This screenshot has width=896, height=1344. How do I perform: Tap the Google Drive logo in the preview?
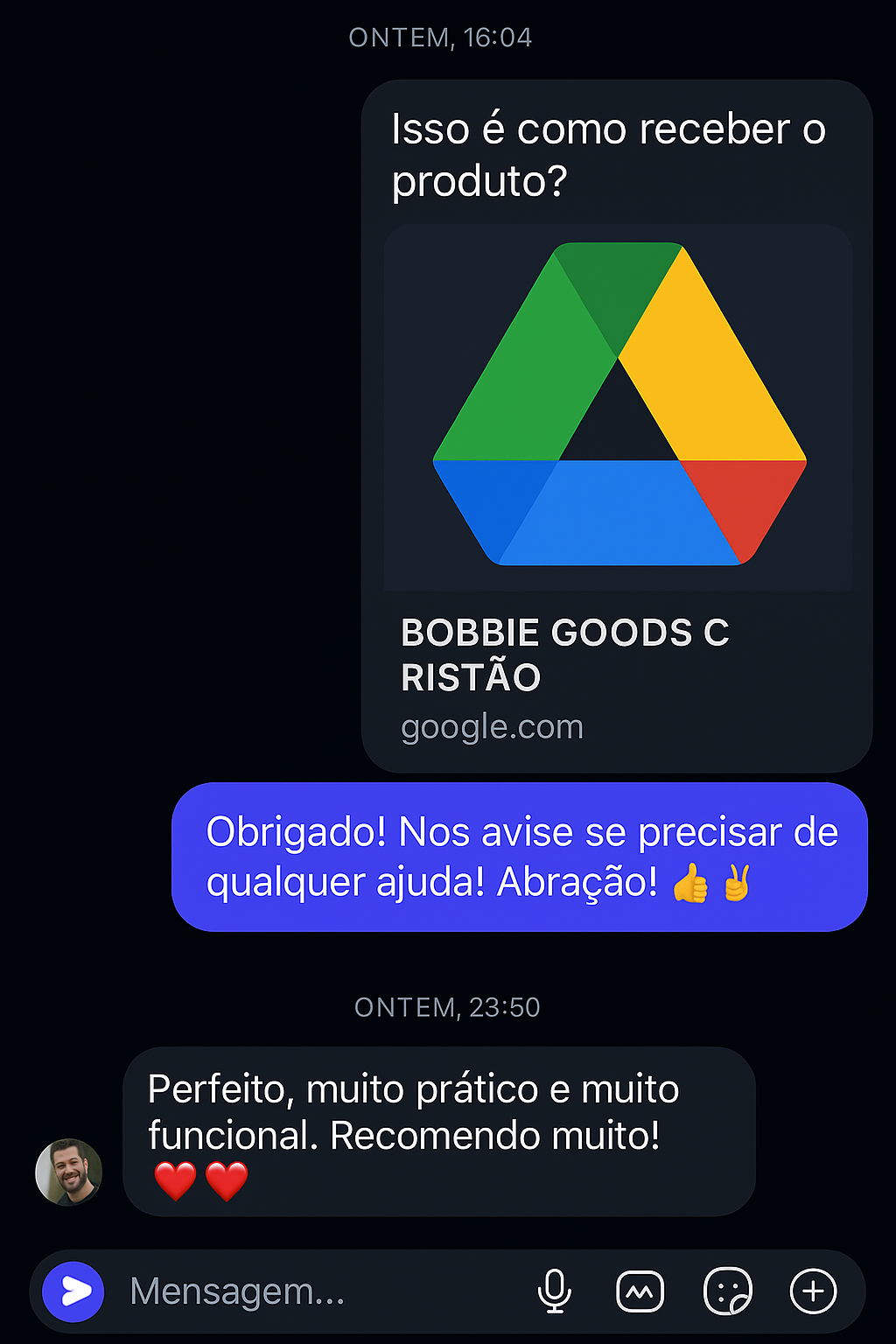tap(619, 407)
